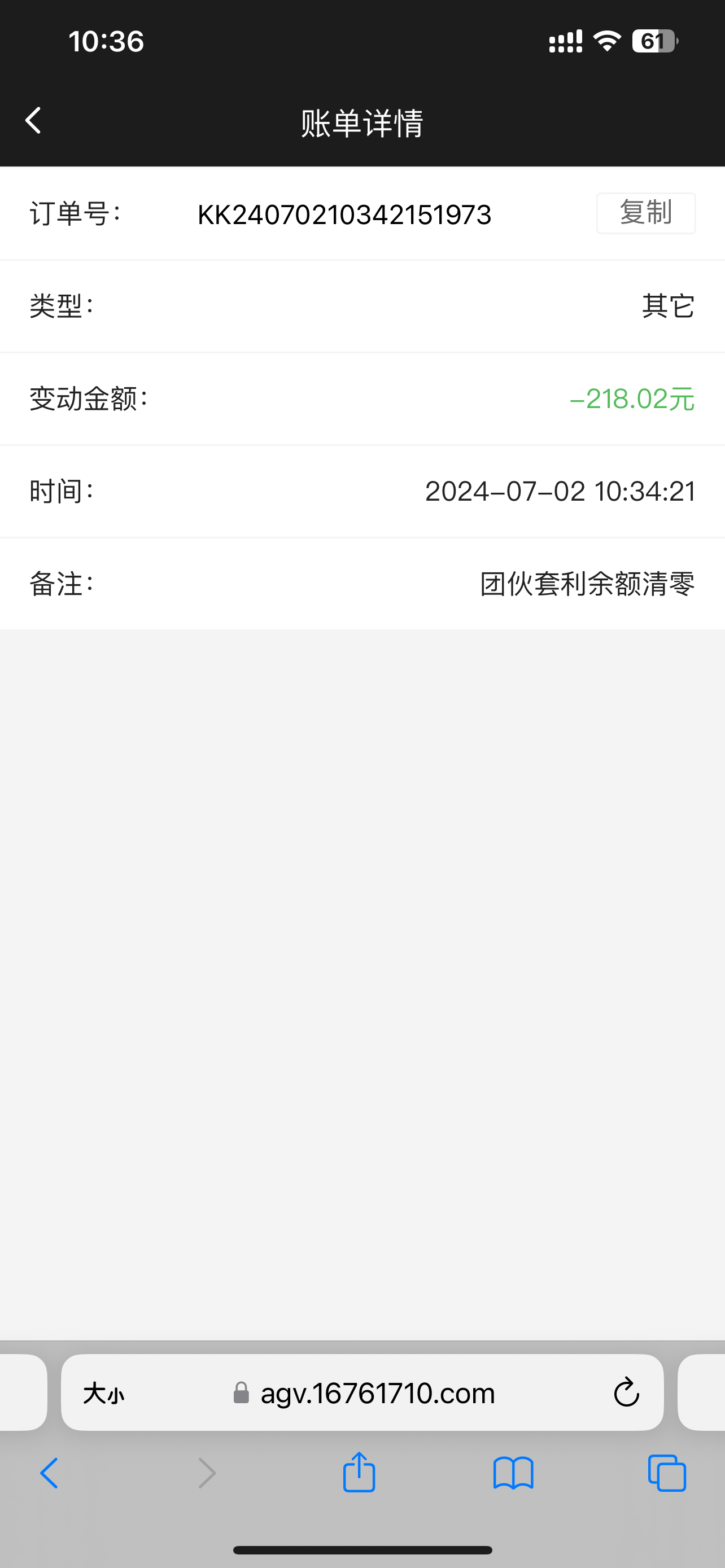
Task: Tap the clock showing 10:36
Action: 107,41
